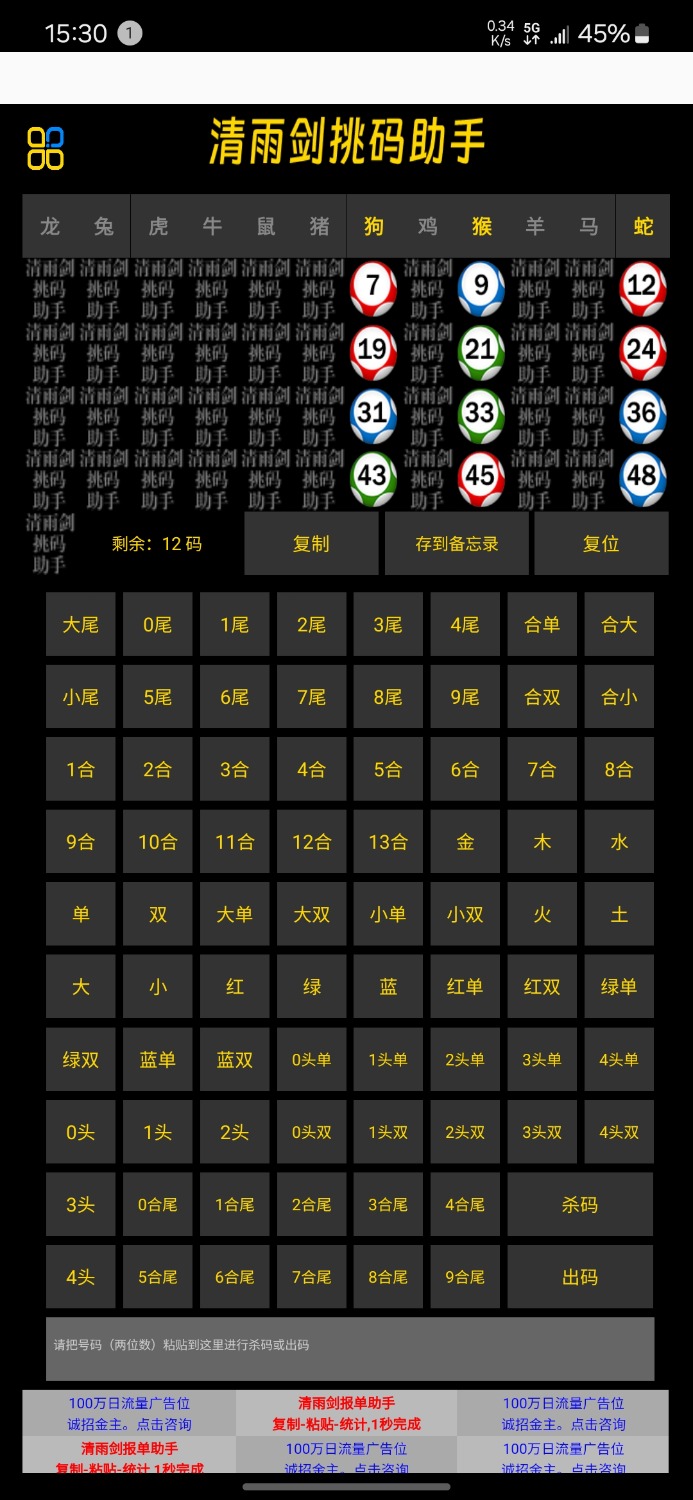
Task: Apply the 蓝单 filter
Action: pyautogui.click(x=158, y=1060)
